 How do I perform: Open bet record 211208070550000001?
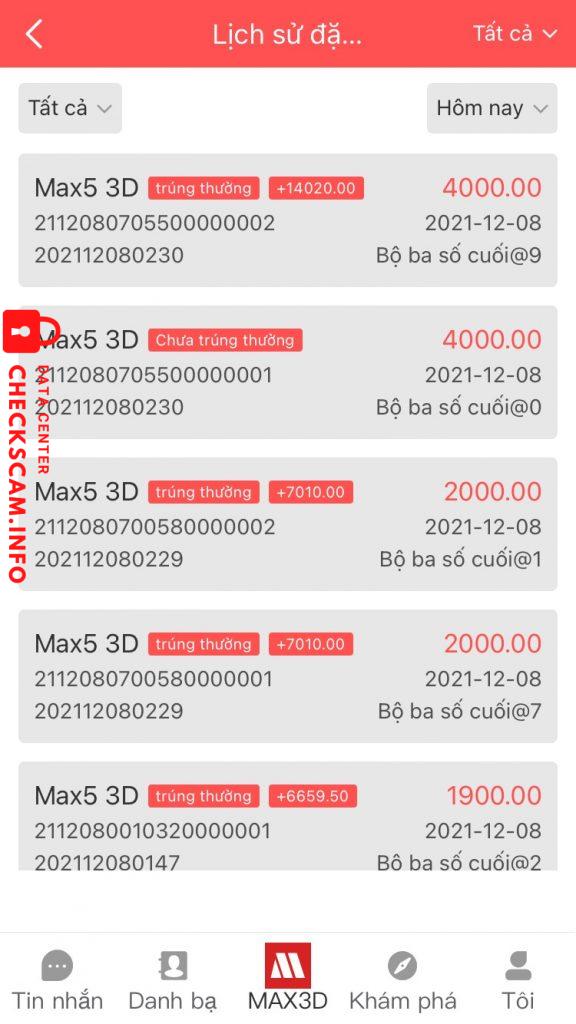pyautogui.click(x=288, y=372)
